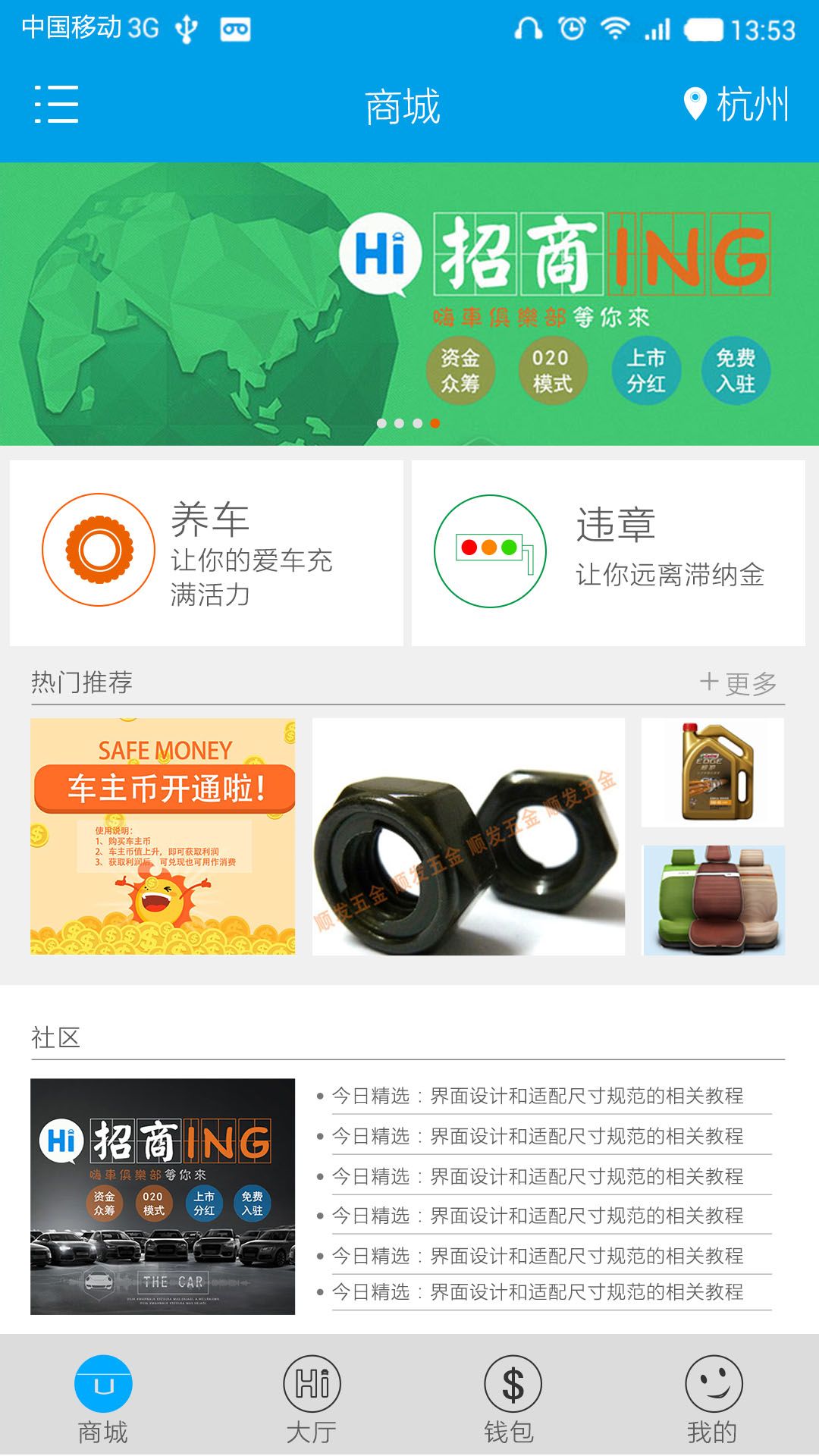This screenshot has width=819, height=1456.
Task: Open the 招商ING green banner
Action: [409, 303]
